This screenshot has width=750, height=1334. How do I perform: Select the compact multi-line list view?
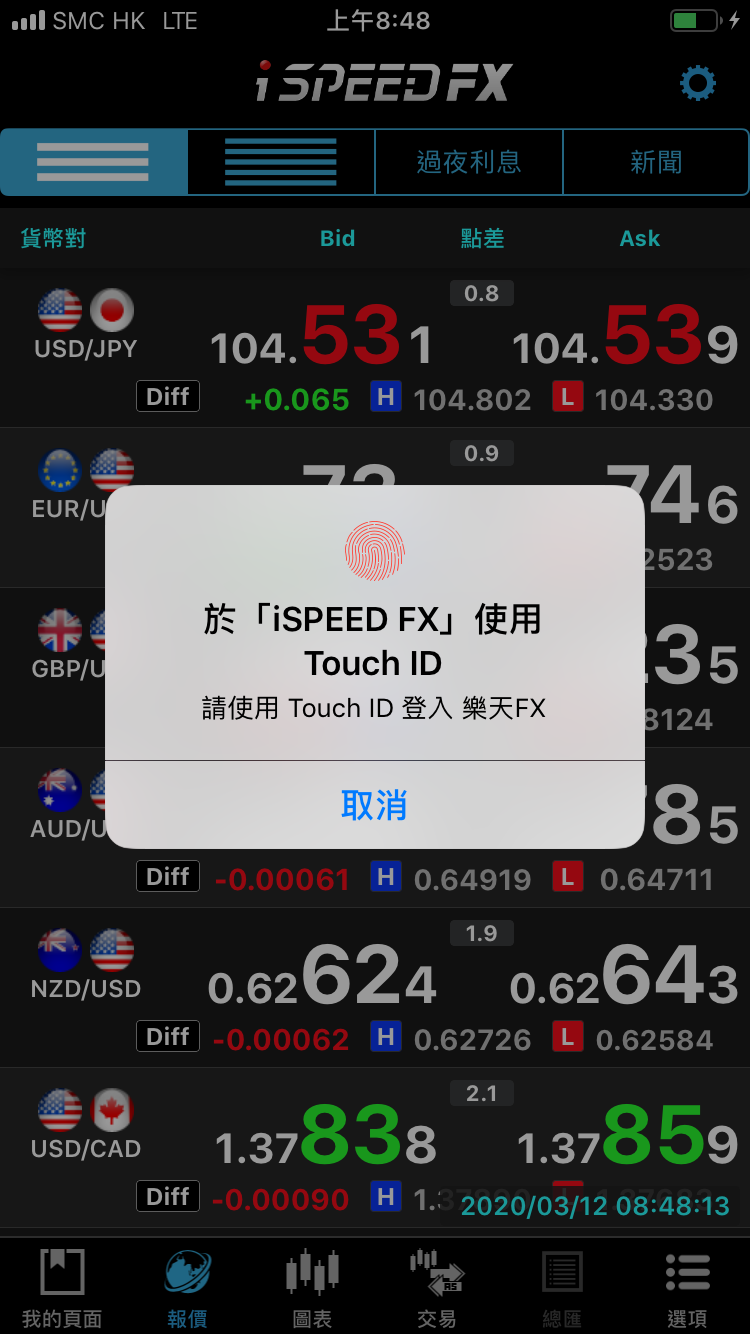point(281,162)
